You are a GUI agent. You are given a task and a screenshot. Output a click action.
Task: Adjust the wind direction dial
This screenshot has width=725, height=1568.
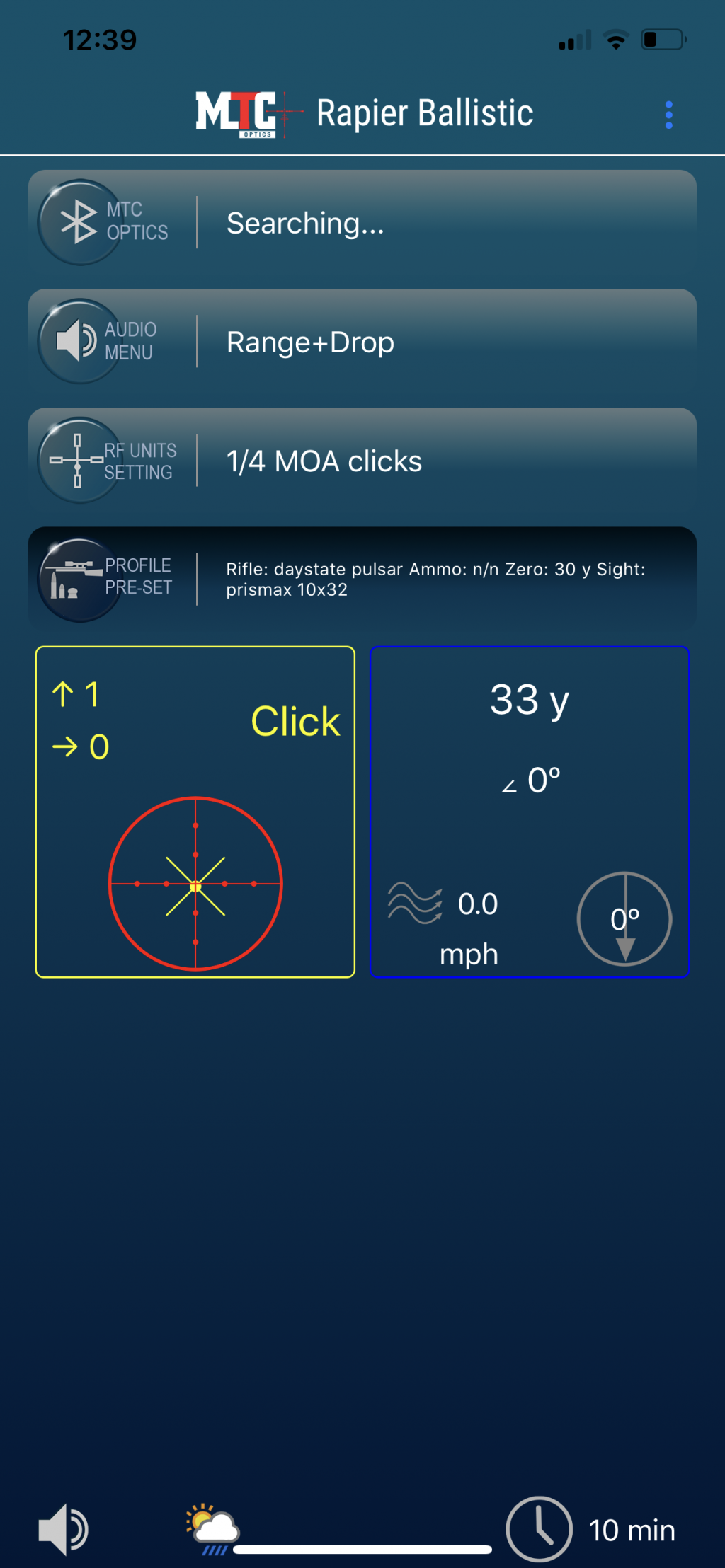[x=624, y=918]
